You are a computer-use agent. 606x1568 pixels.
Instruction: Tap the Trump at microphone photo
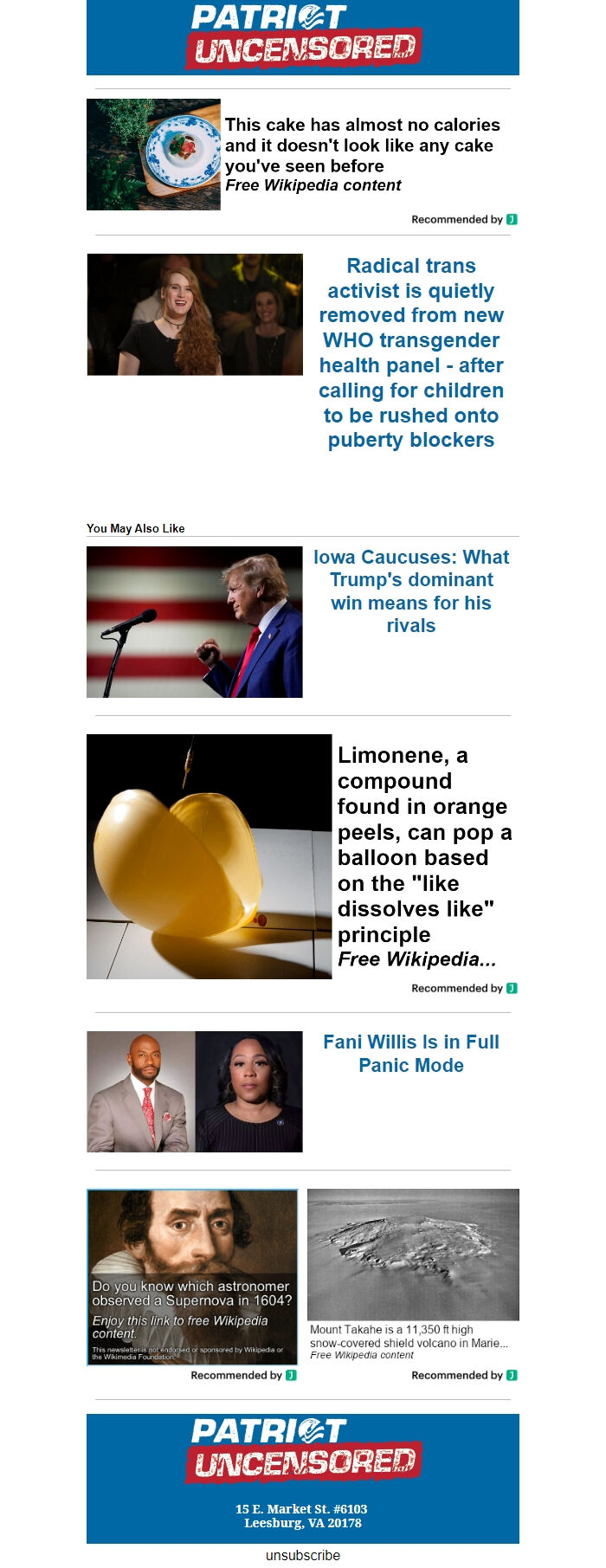(x=195, y=622)
